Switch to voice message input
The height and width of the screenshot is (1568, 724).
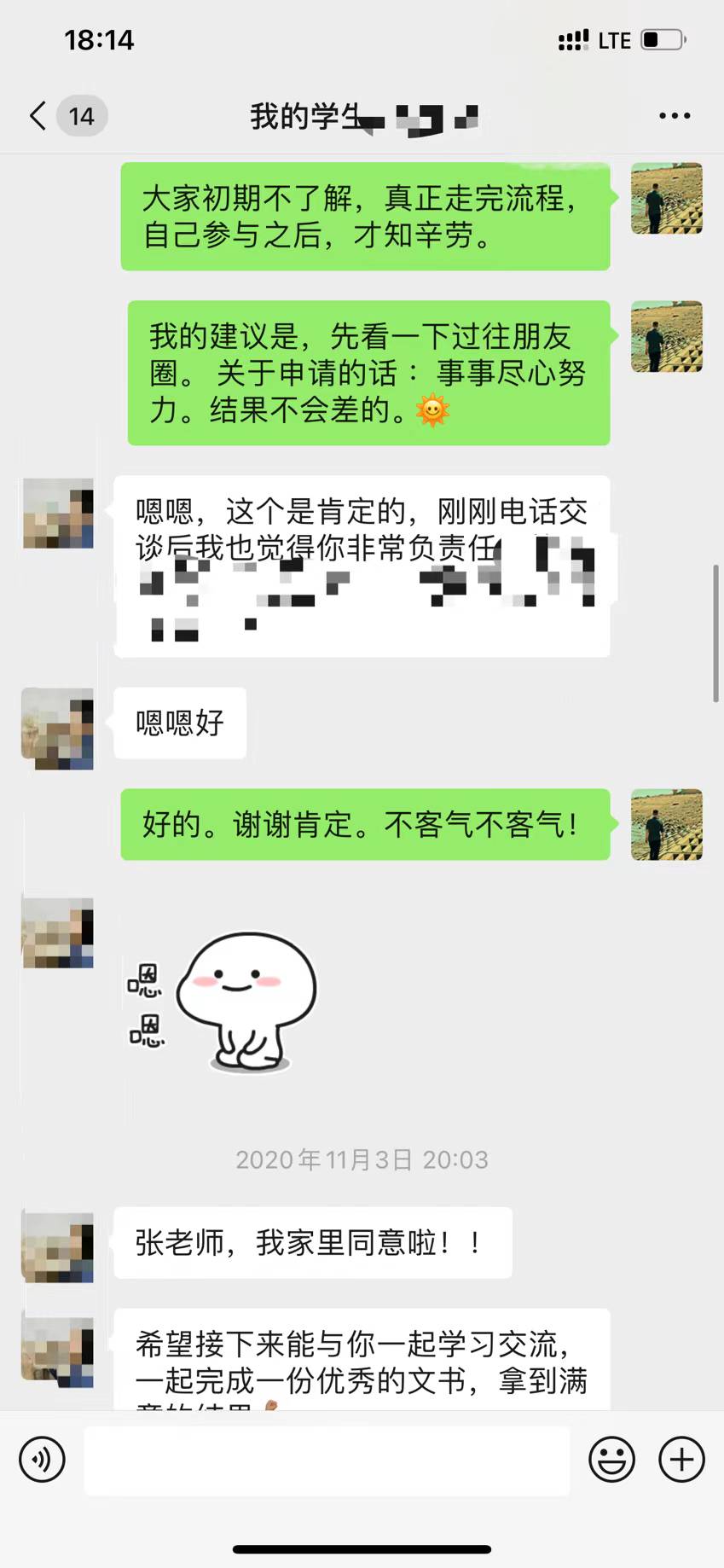pos(42,1459)
